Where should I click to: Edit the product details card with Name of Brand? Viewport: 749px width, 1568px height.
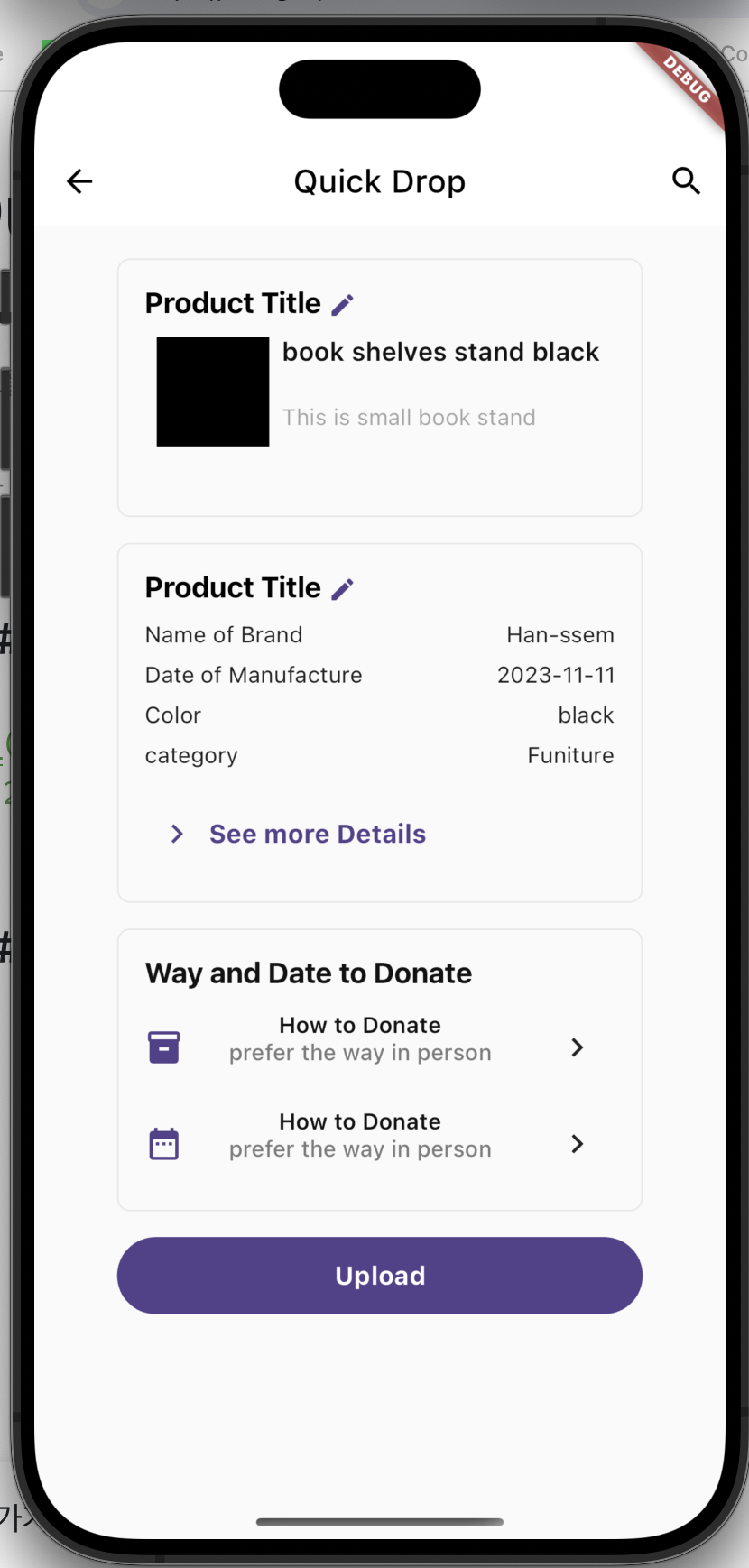click(342, 589)
